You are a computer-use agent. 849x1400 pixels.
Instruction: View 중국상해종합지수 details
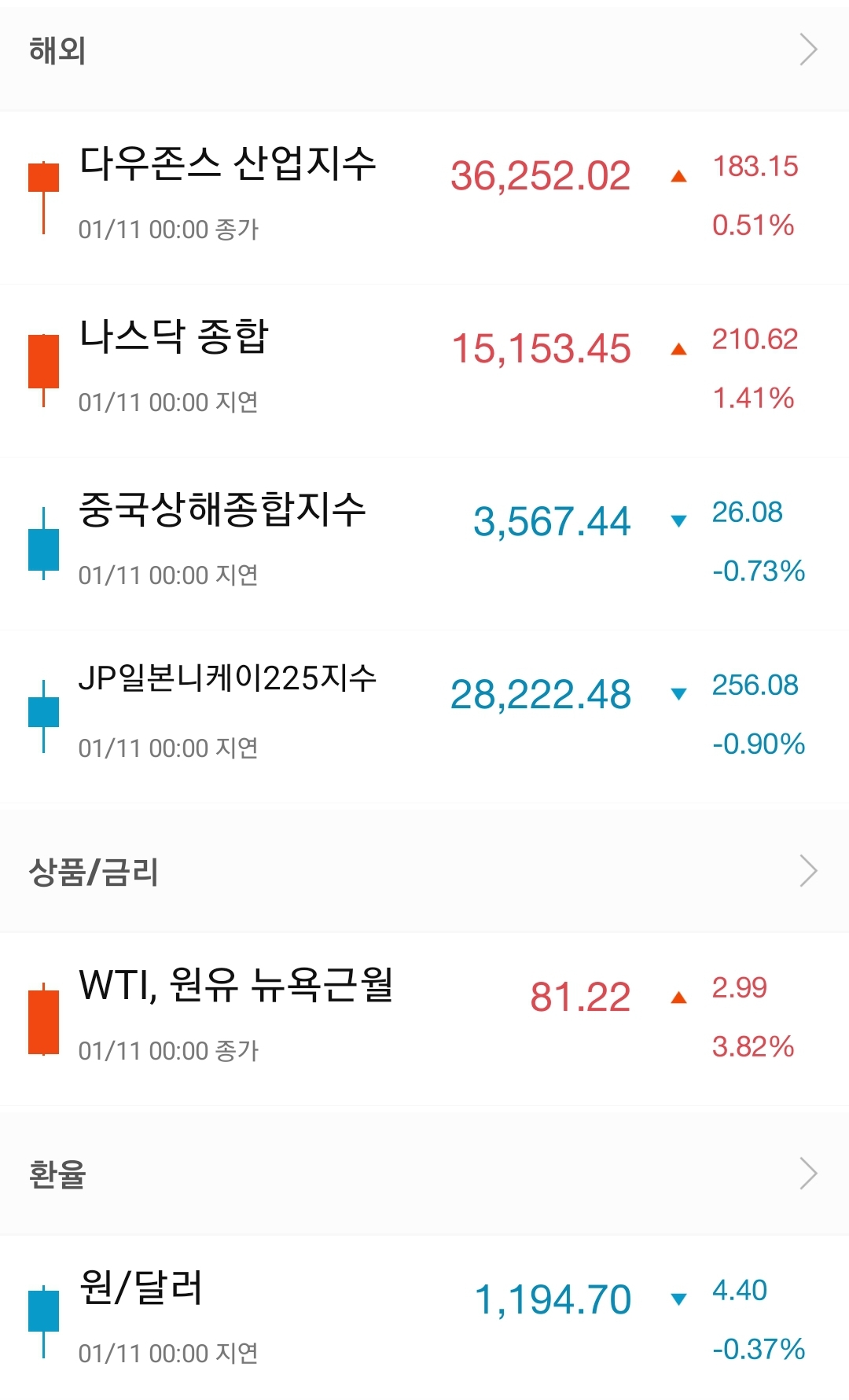(x=424, y=543)
